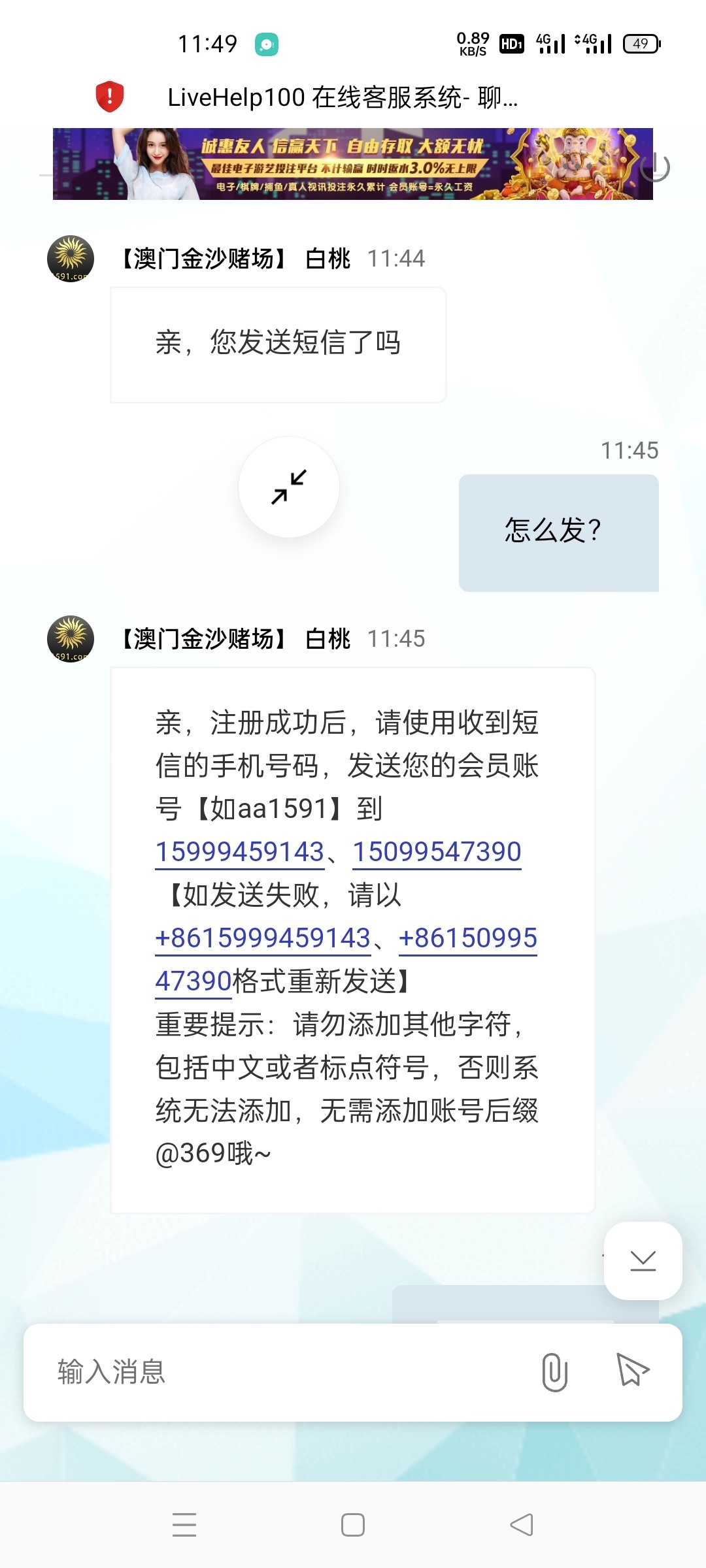Call the 15999459143 phone link

click(x=239, y=851)
